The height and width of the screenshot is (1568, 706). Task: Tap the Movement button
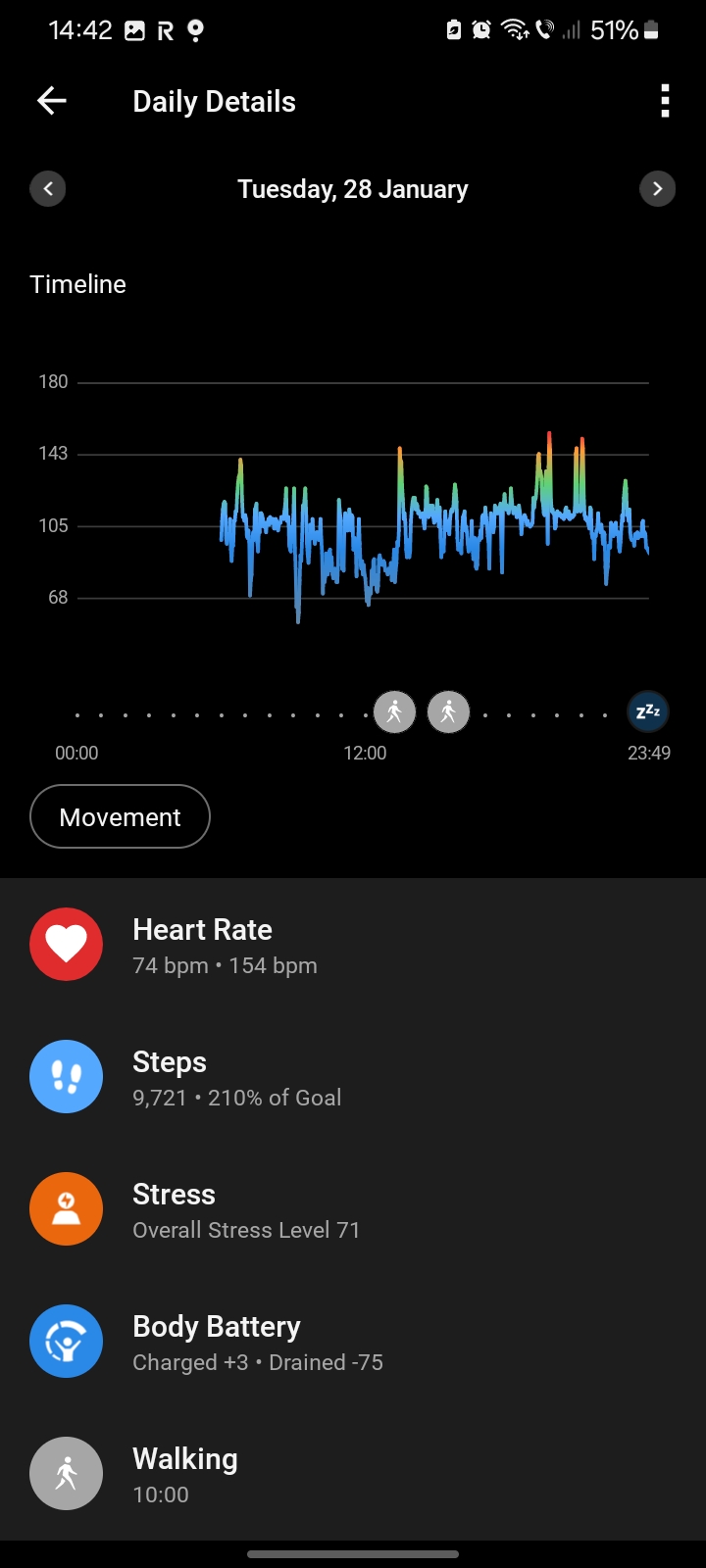120,816
